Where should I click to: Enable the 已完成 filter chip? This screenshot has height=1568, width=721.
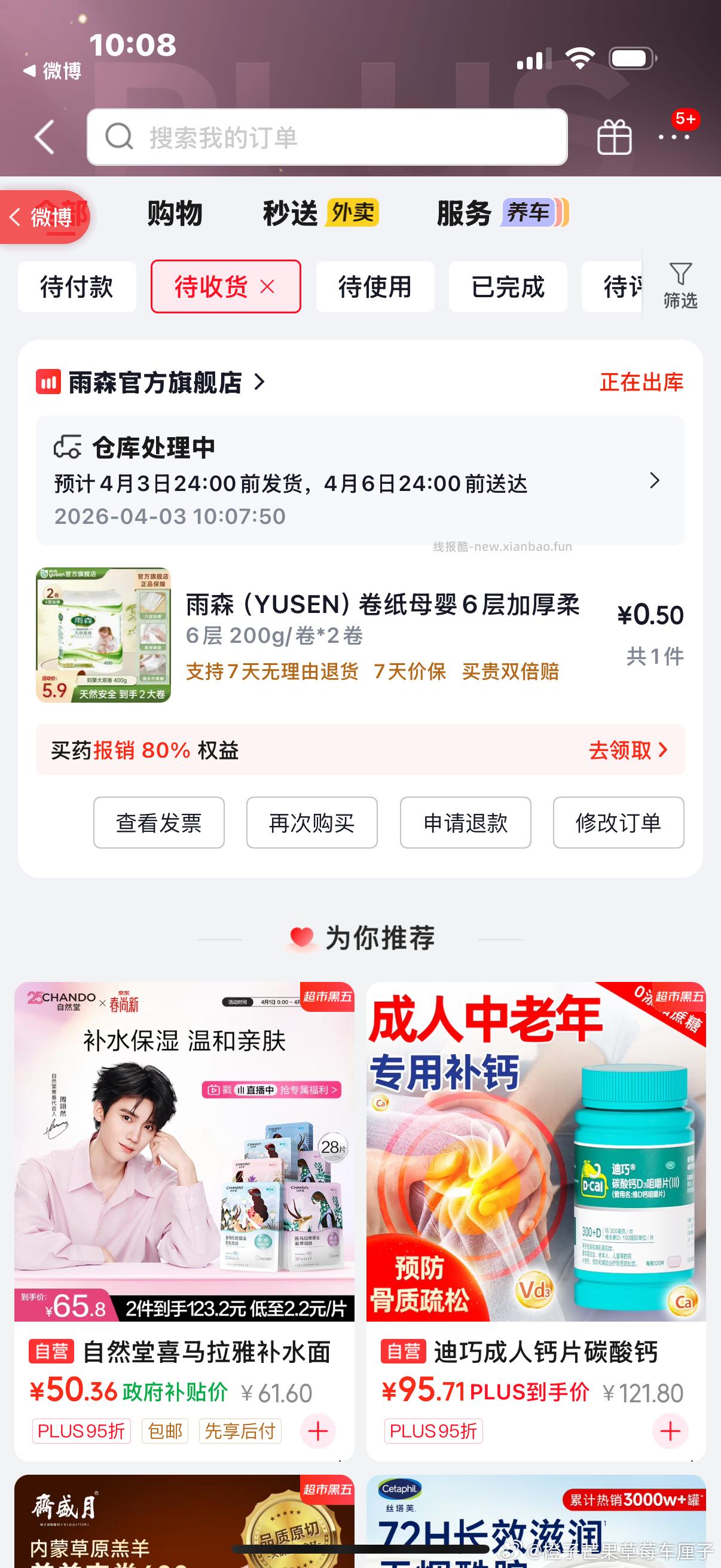pos(508,286)
